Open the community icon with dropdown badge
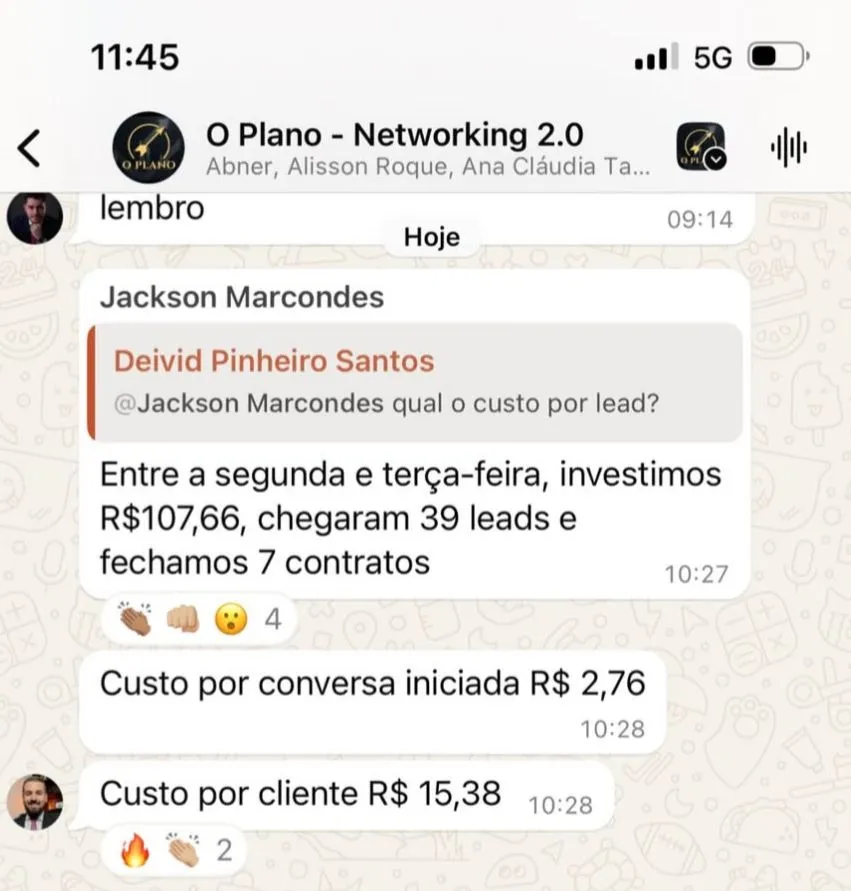Screen dimensions: 851x891 click(x=700, y=148)
